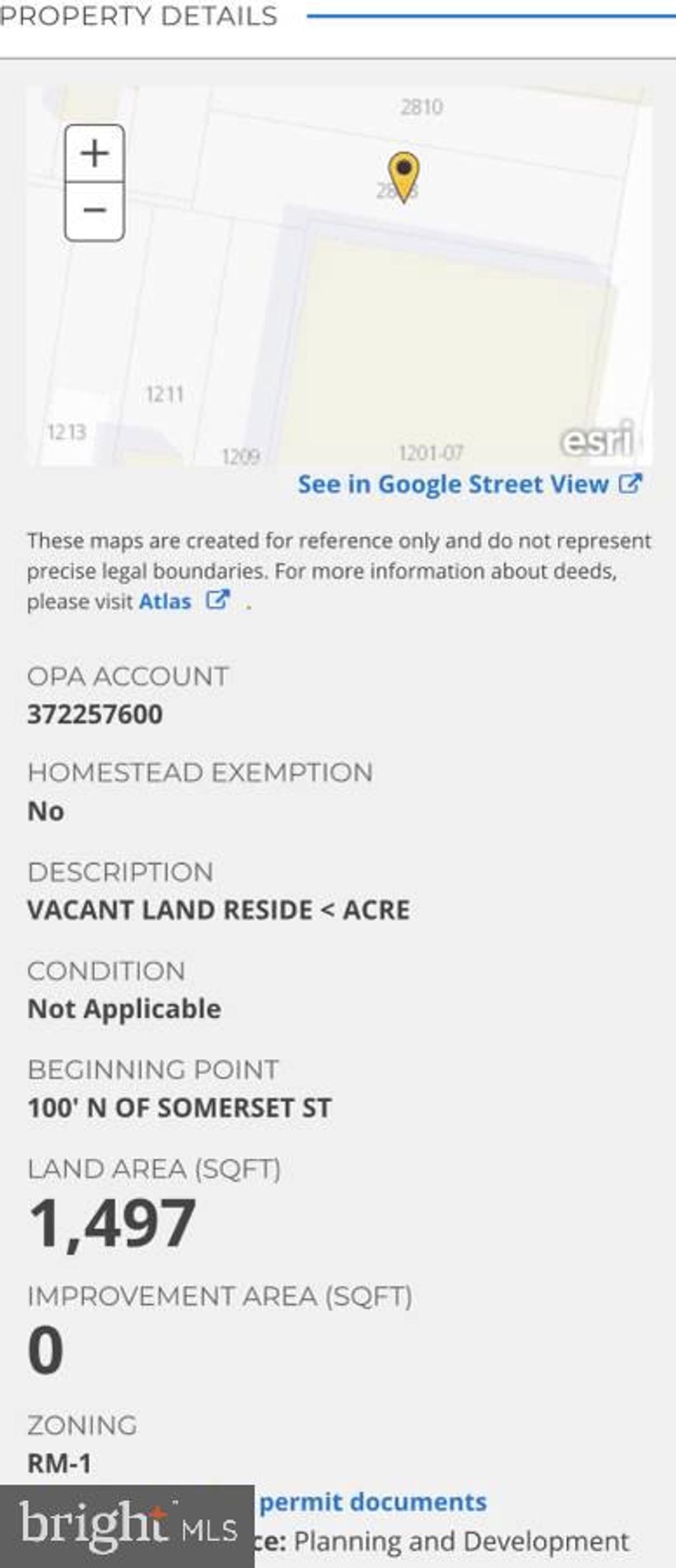Click the esri logo on the map
676x1568 pixels.
pyautogui.click(x=597, y=441)
